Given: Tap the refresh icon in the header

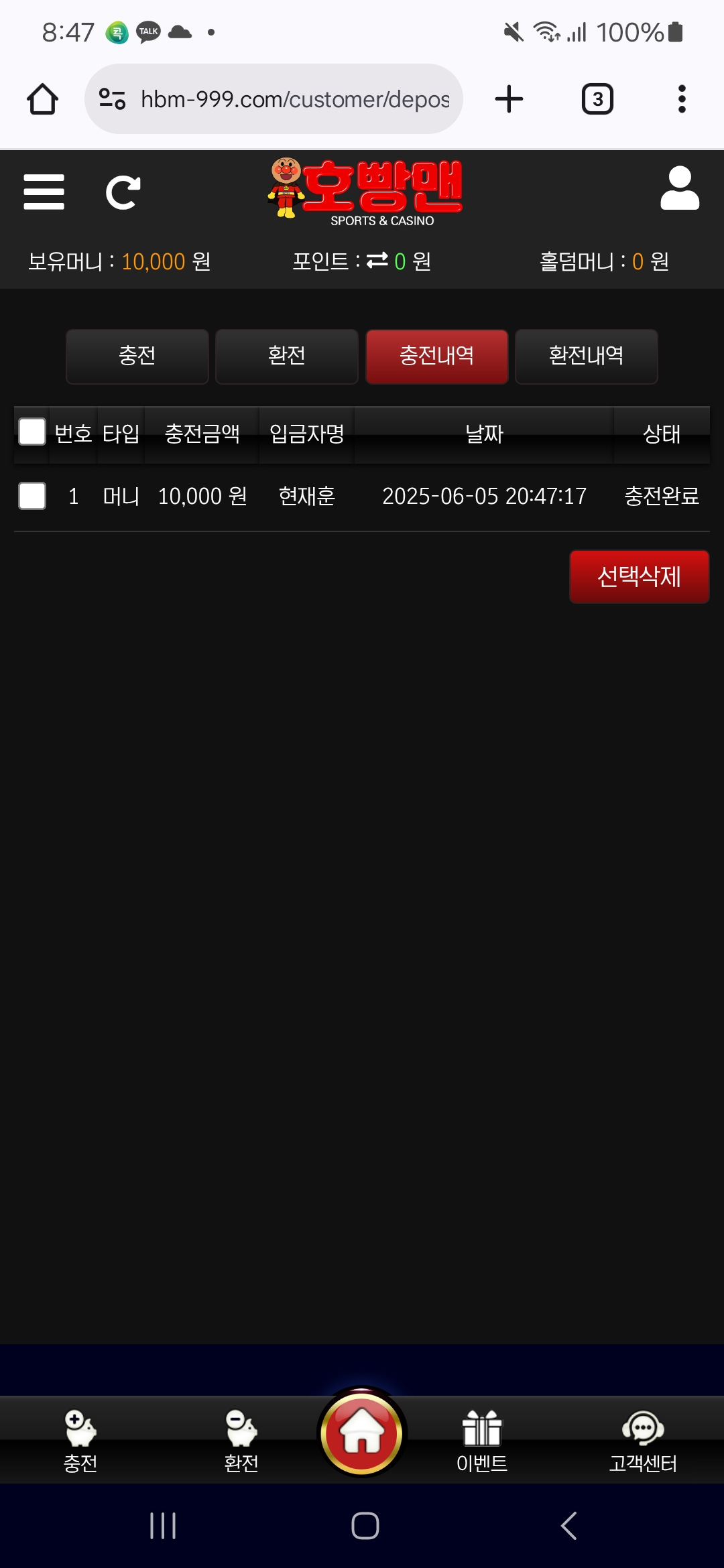Looking at the screenshot, I should [123, 193].
